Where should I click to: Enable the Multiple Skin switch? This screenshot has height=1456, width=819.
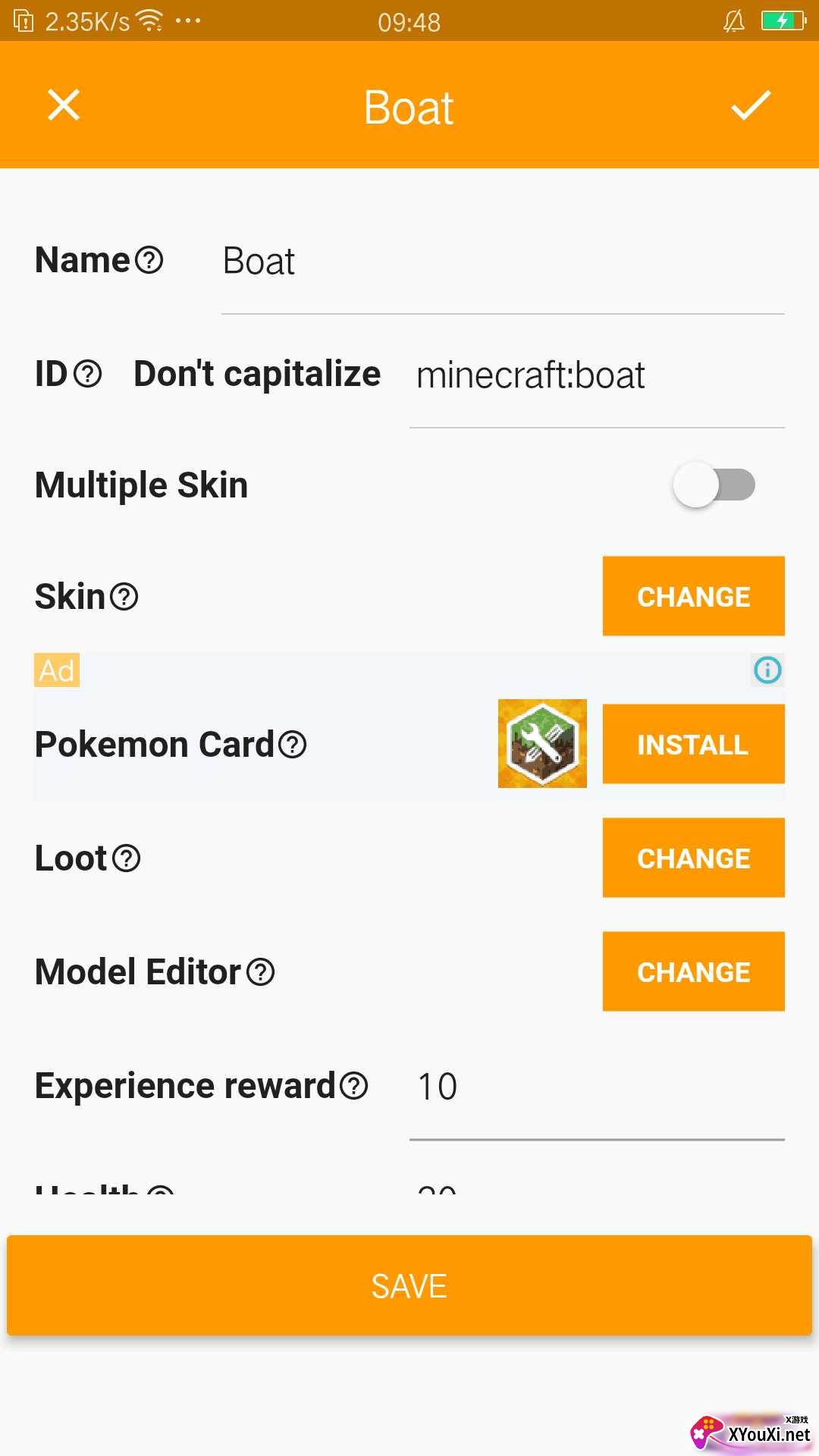point(714,485)
